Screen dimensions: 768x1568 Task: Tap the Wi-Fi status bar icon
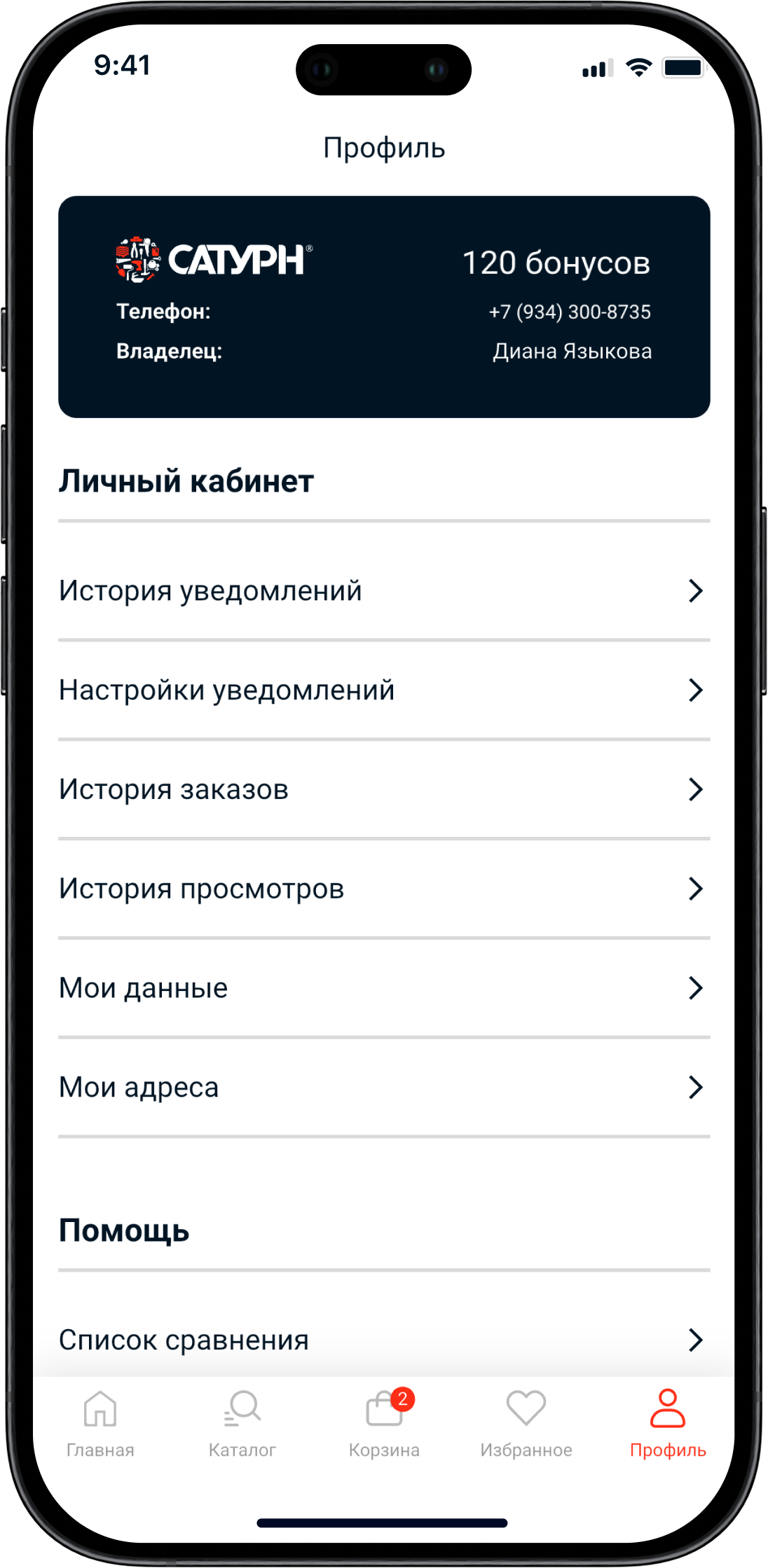click(x=638, y=68)
